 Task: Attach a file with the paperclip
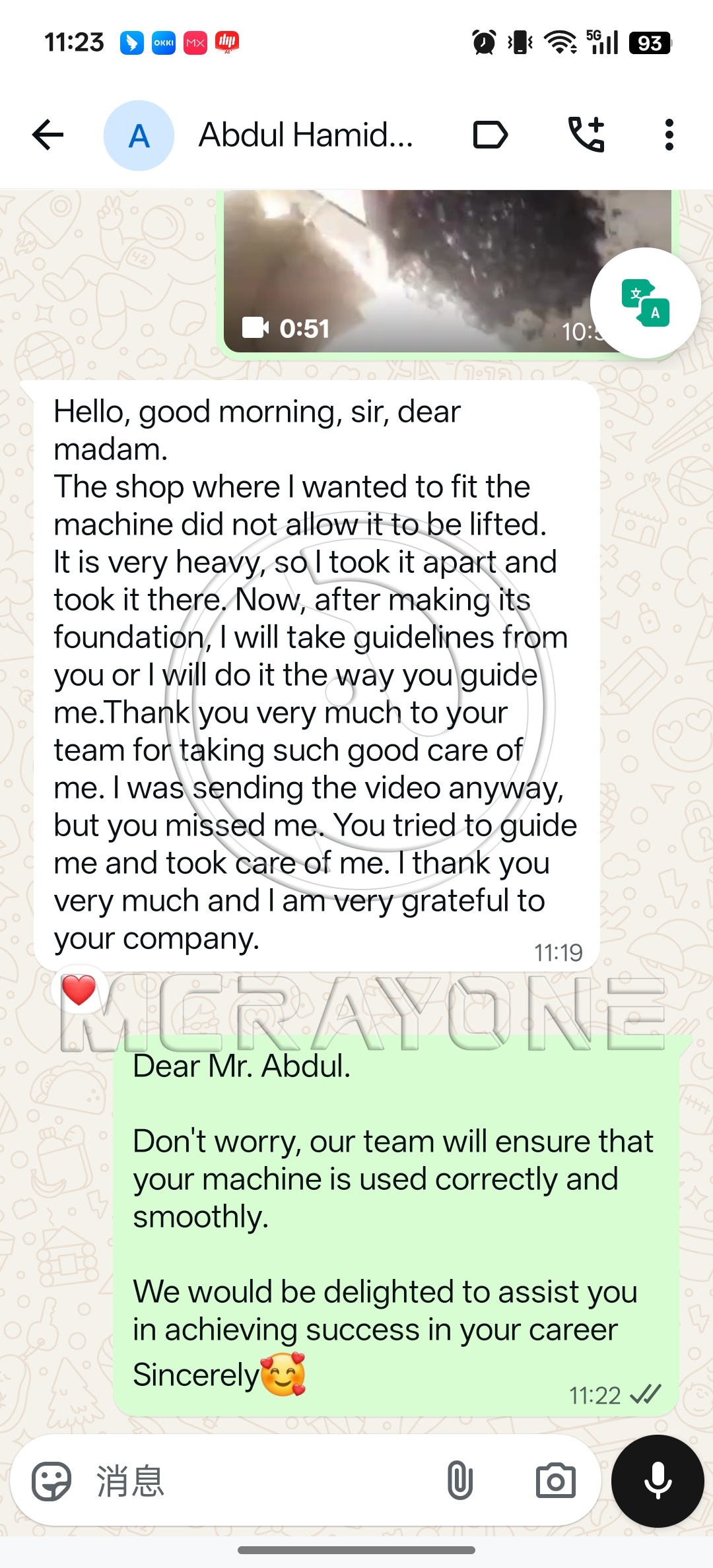pyautogui.click(x=460, y=1481)
